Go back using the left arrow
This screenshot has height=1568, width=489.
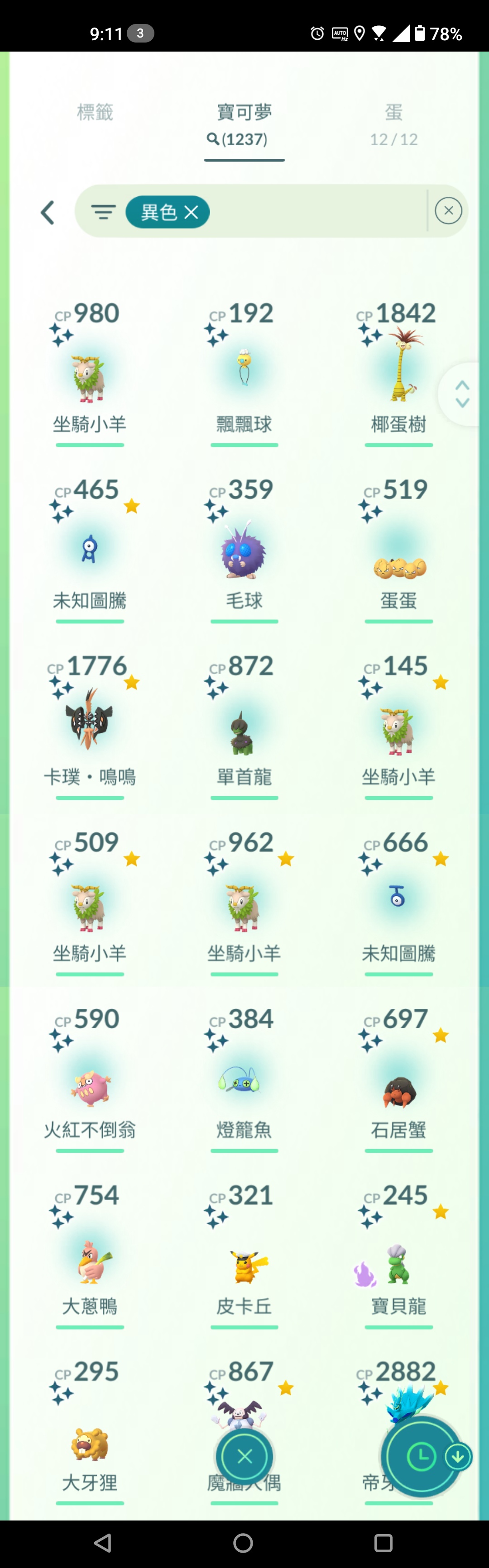48,213
